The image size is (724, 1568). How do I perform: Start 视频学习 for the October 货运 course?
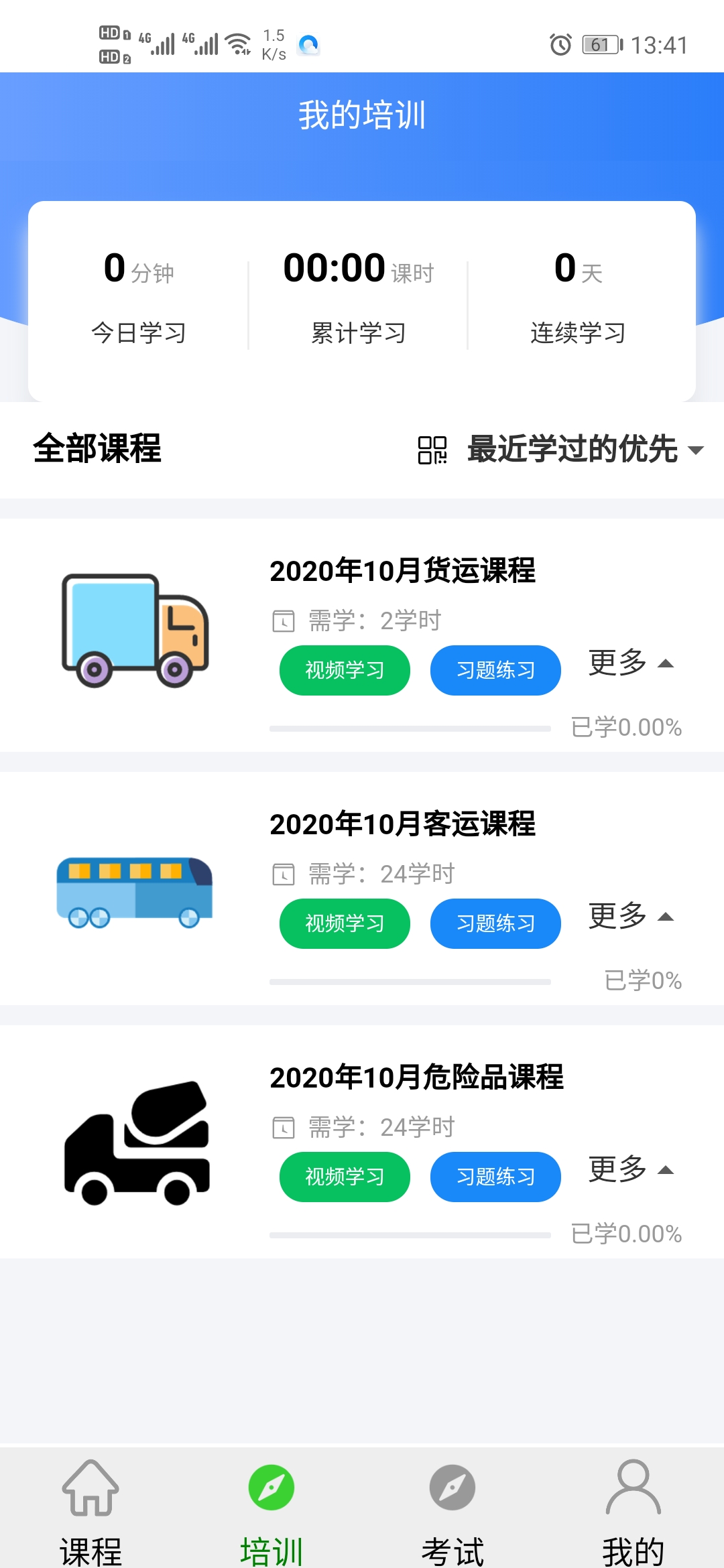pyautogui.click(x=344, y=670)
